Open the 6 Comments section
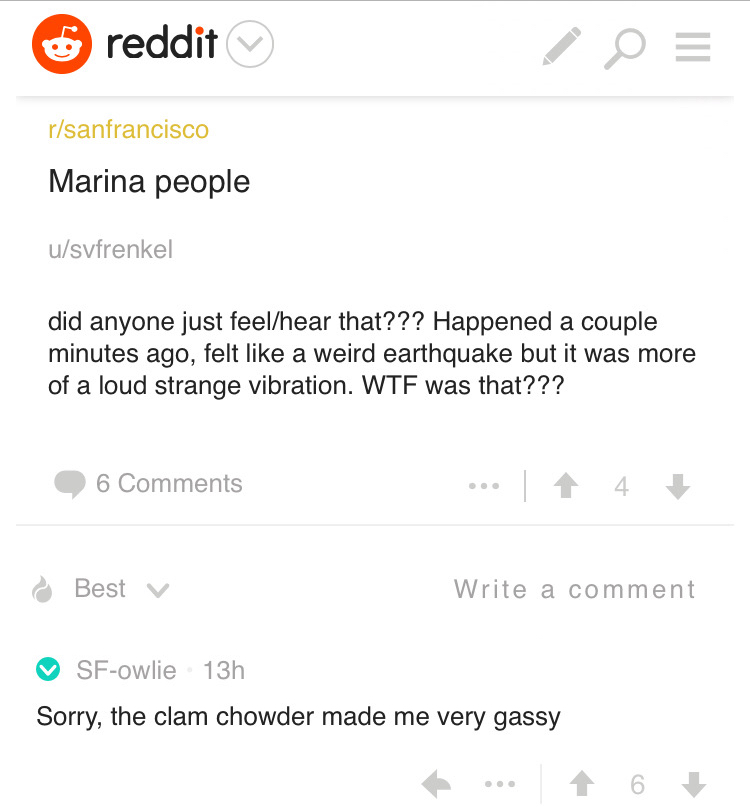 (x=150, y=484)
